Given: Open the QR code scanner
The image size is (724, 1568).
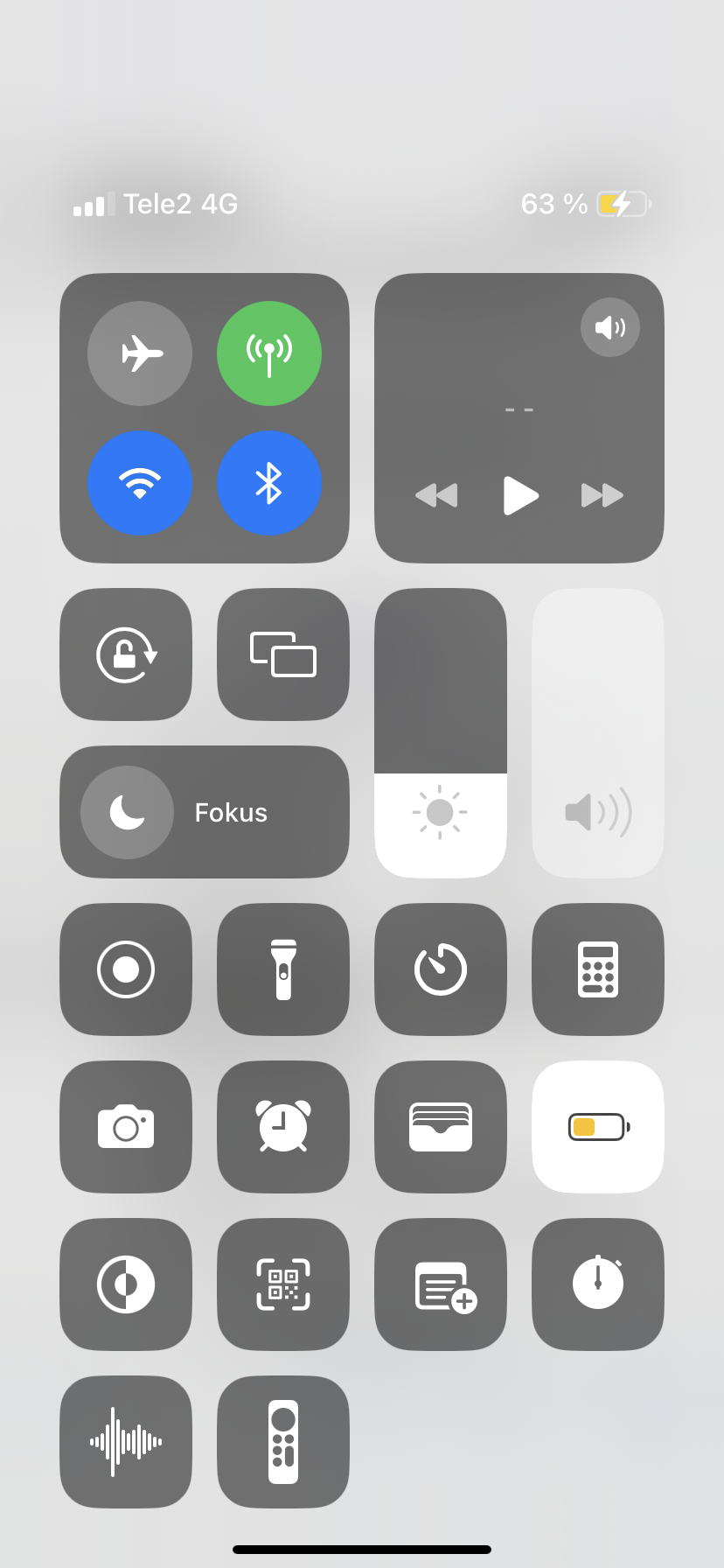Looking at the screenshot, I should click(283, 1284).
